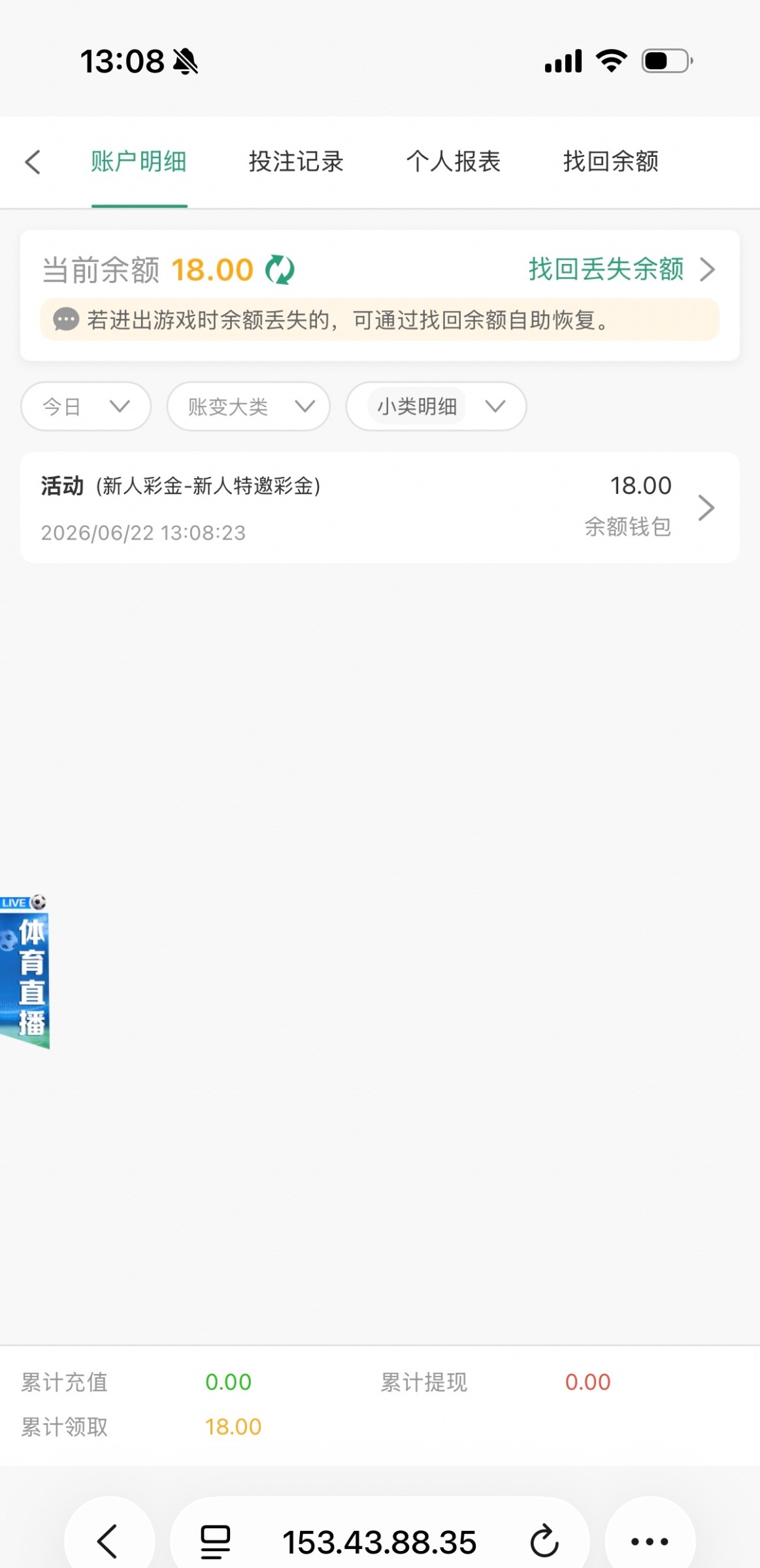
Task: Open the browser page-info icon
Action: pos(215,1542)
